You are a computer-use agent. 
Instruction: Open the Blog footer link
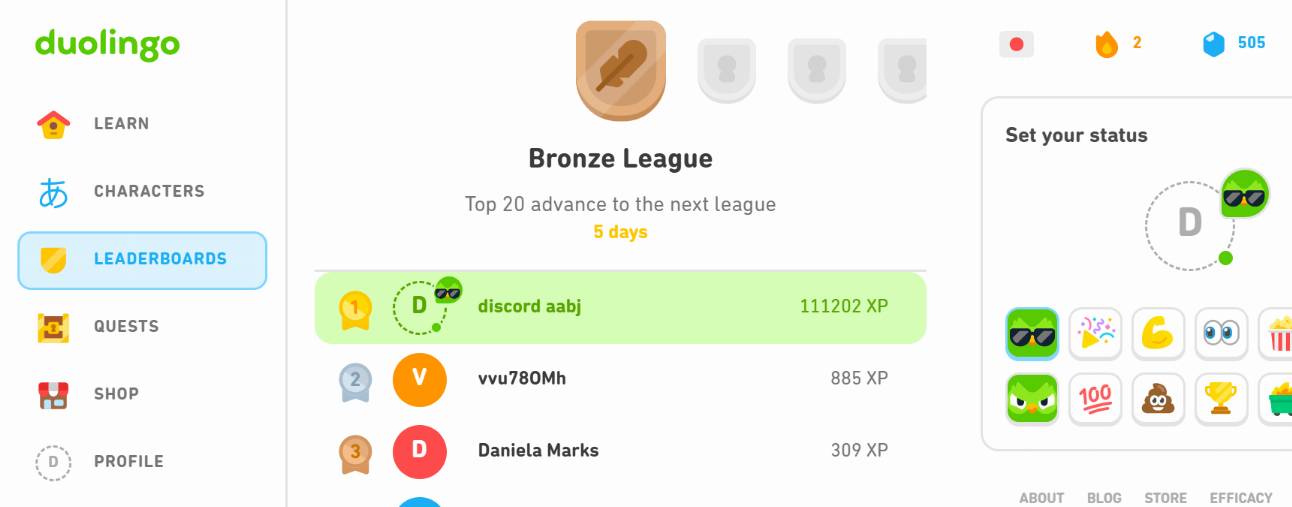1104,497
